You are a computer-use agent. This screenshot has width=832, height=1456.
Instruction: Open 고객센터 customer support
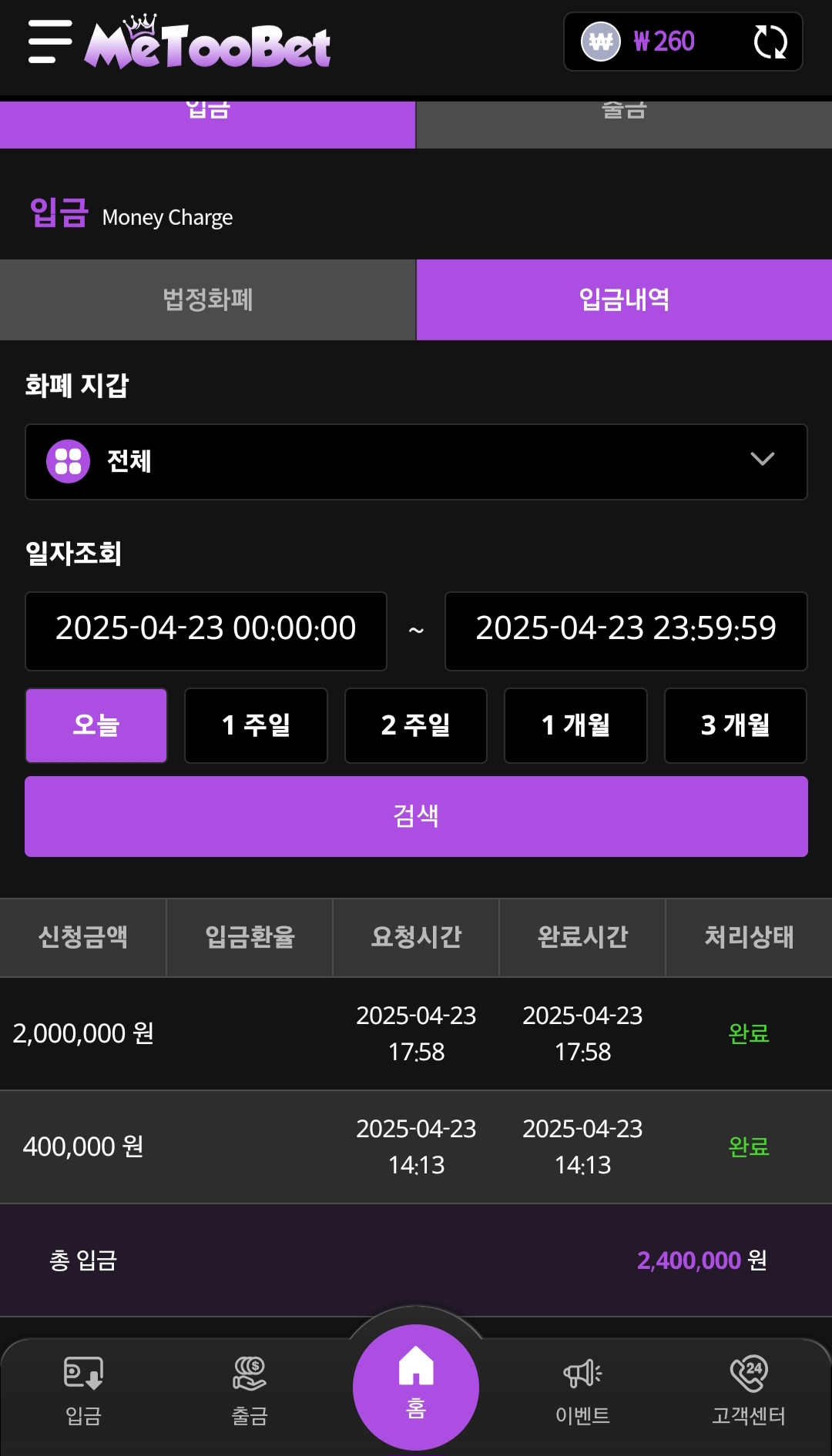(x=748, y=1391)
